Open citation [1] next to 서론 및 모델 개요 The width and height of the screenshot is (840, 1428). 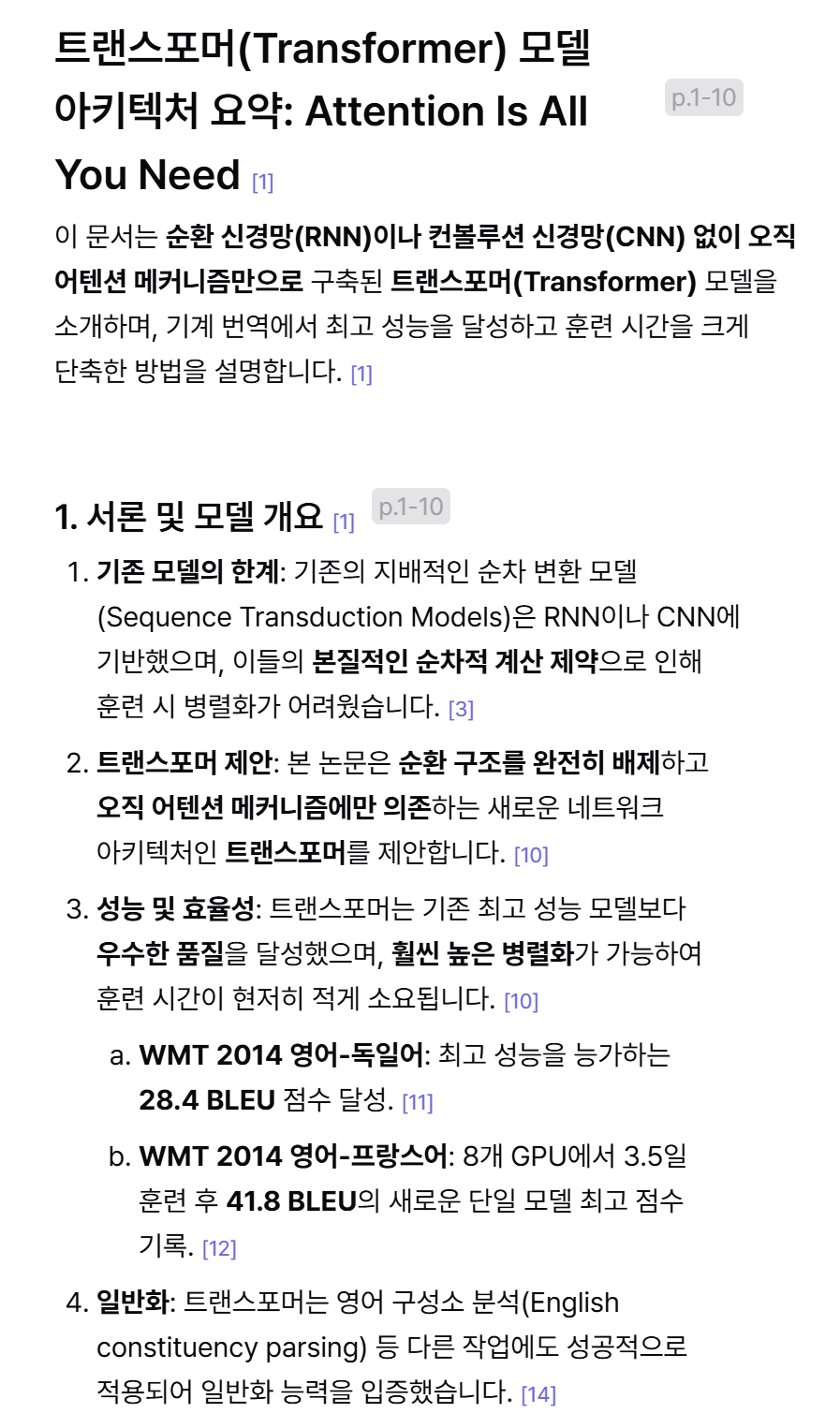[x=344, y=523]
